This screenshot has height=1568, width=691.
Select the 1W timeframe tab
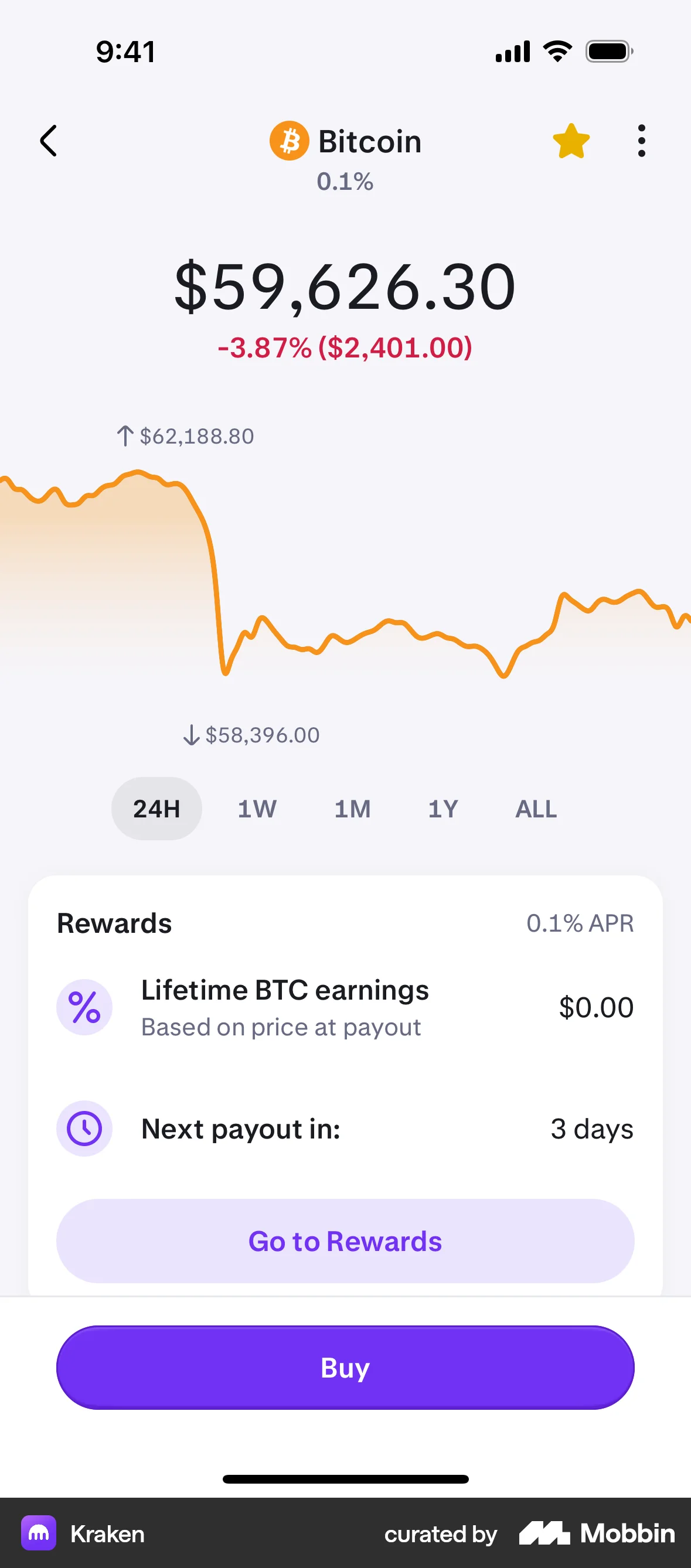(x=256, y=809)
